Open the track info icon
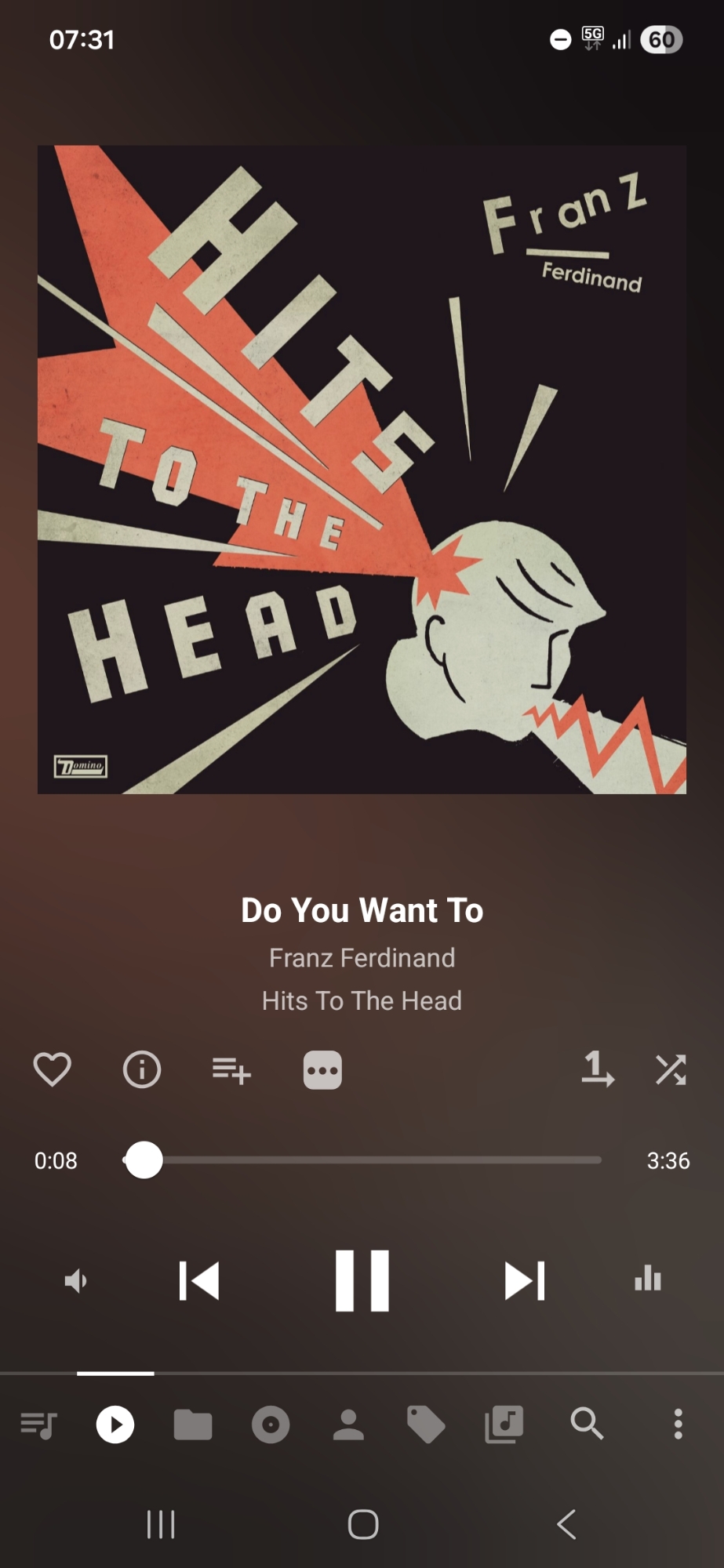The width and height of the screenshot is (724, 1568). [142, 1069]
